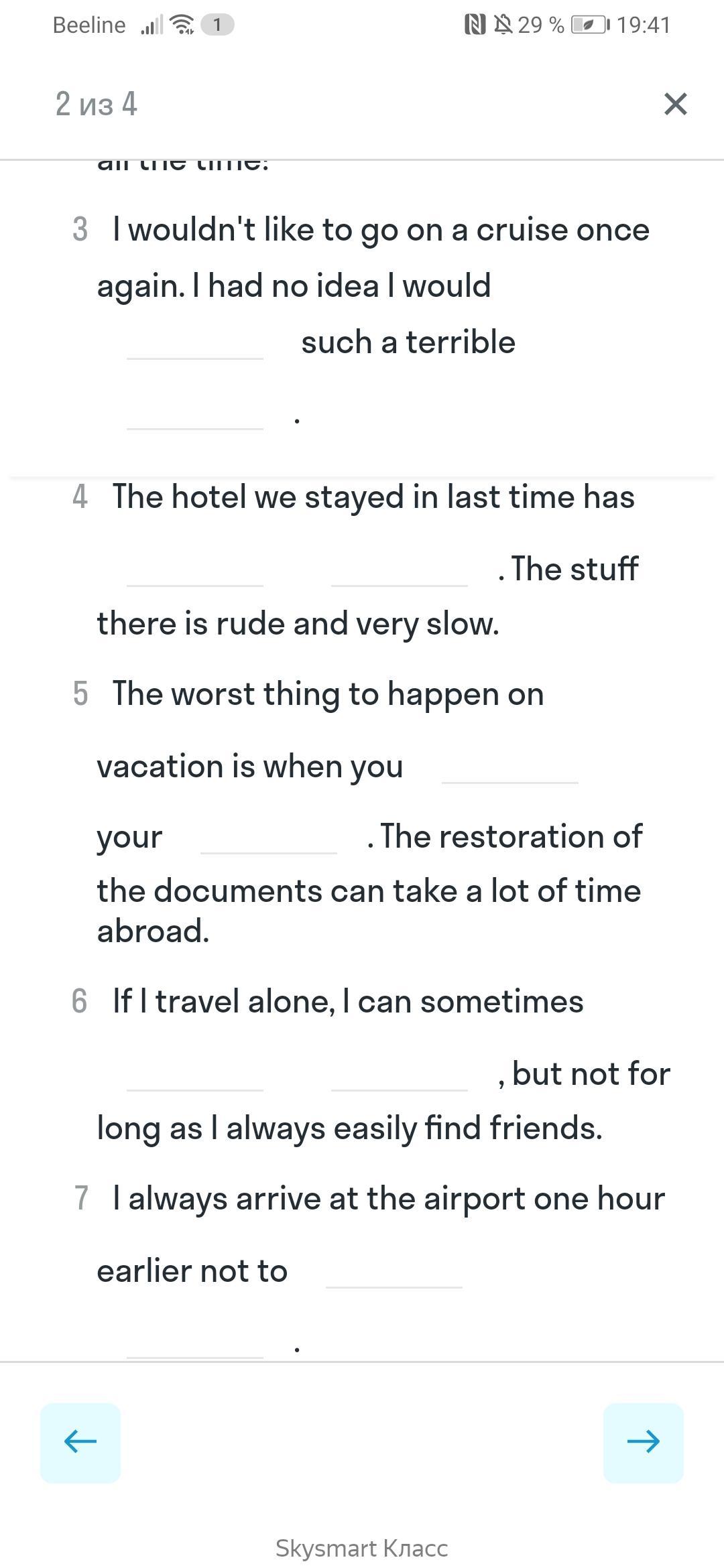Select the first blank in sentence 4

(x=195, y=570)
